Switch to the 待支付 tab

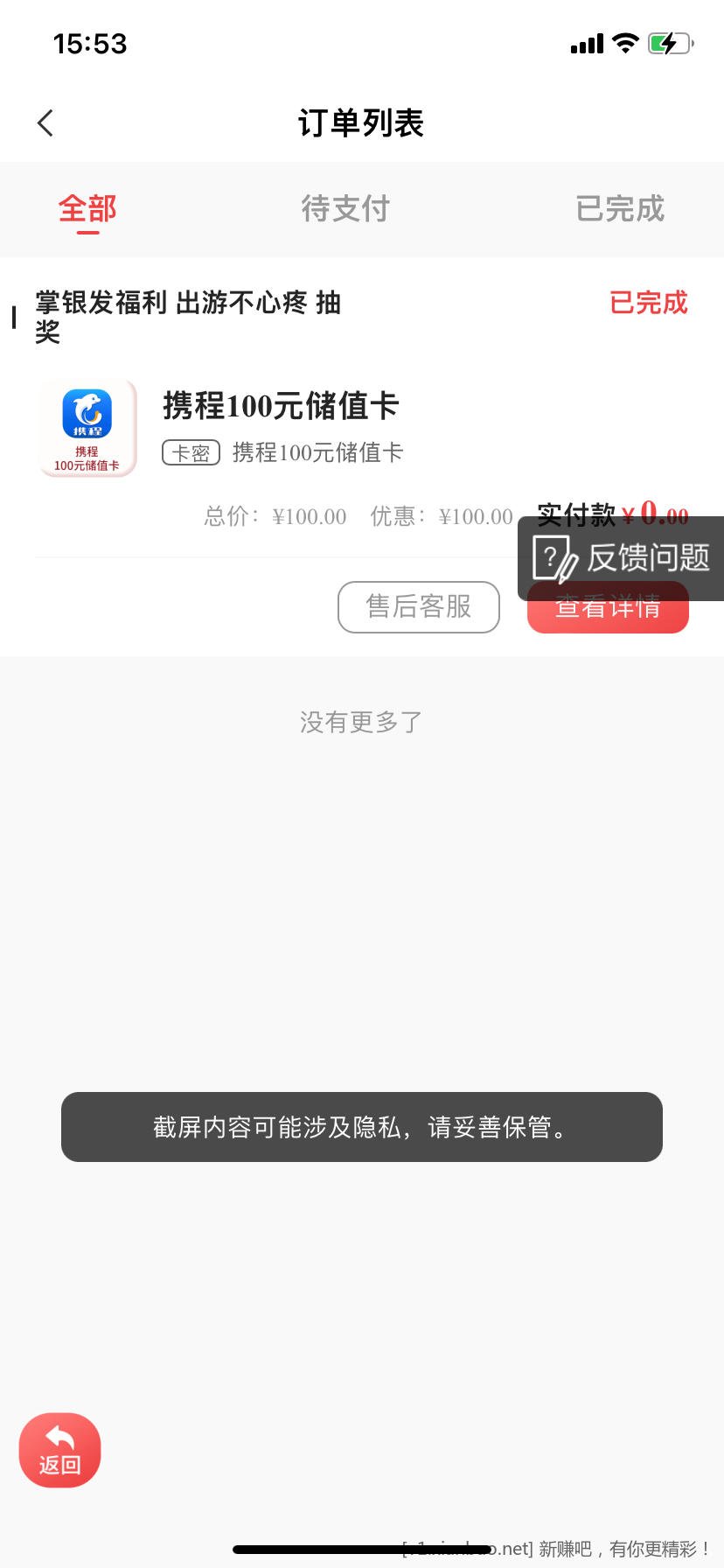(345, 210)
